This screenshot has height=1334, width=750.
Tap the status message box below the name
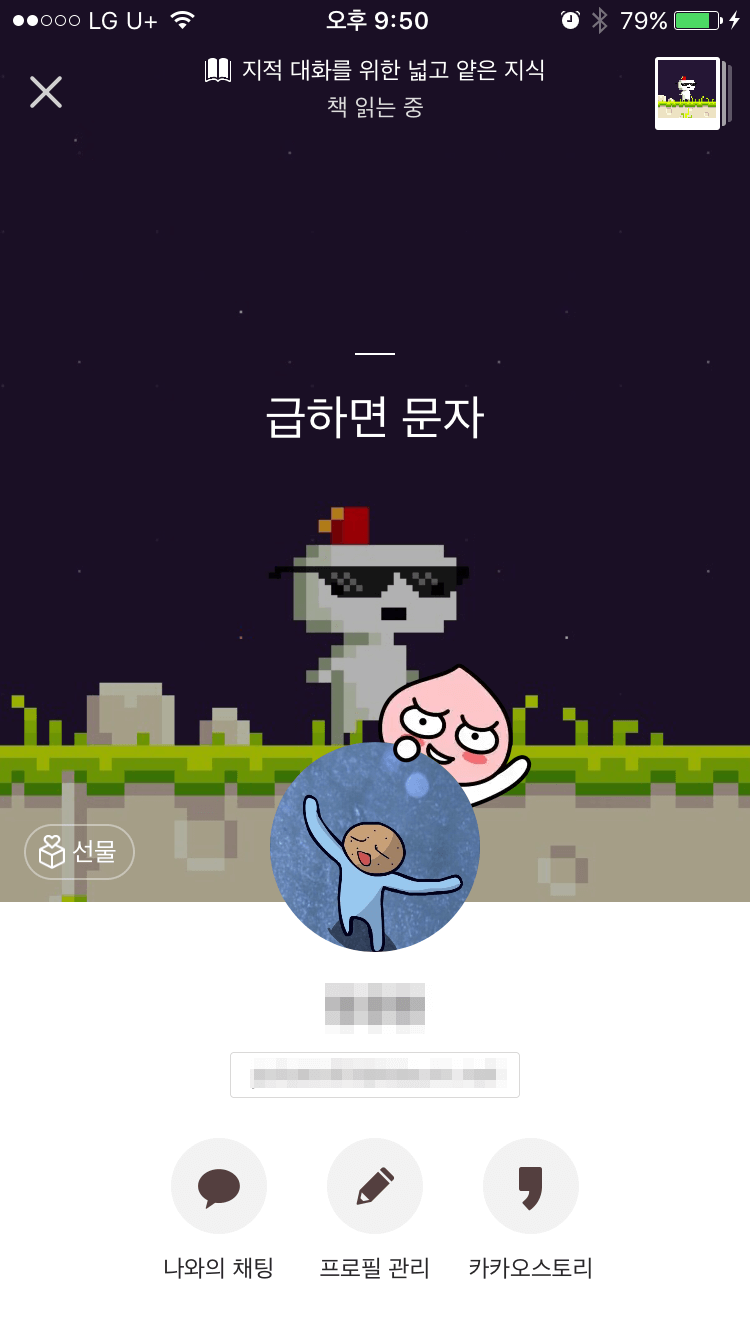coord(375,1074)
